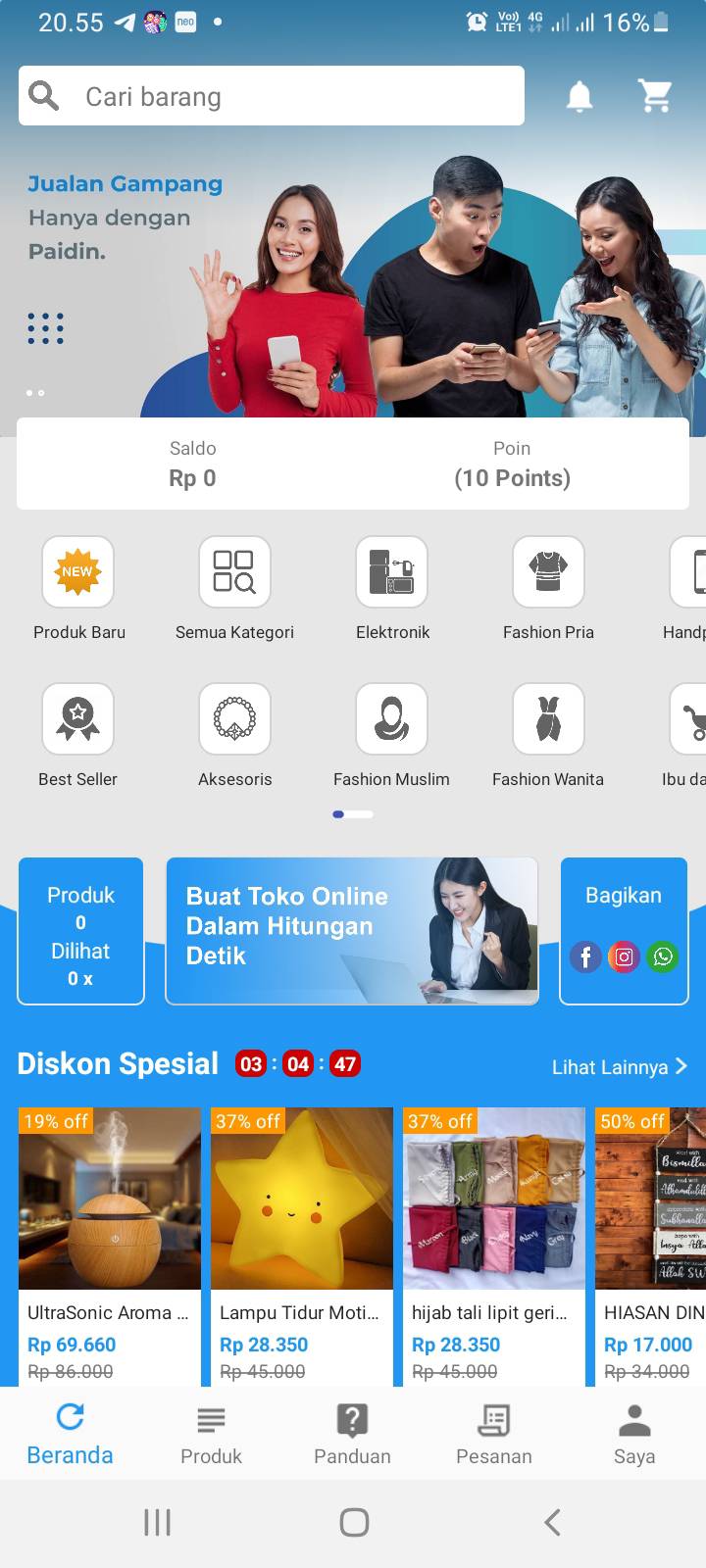Open the UltraSonic Aroma product card

pos(110,1247)
